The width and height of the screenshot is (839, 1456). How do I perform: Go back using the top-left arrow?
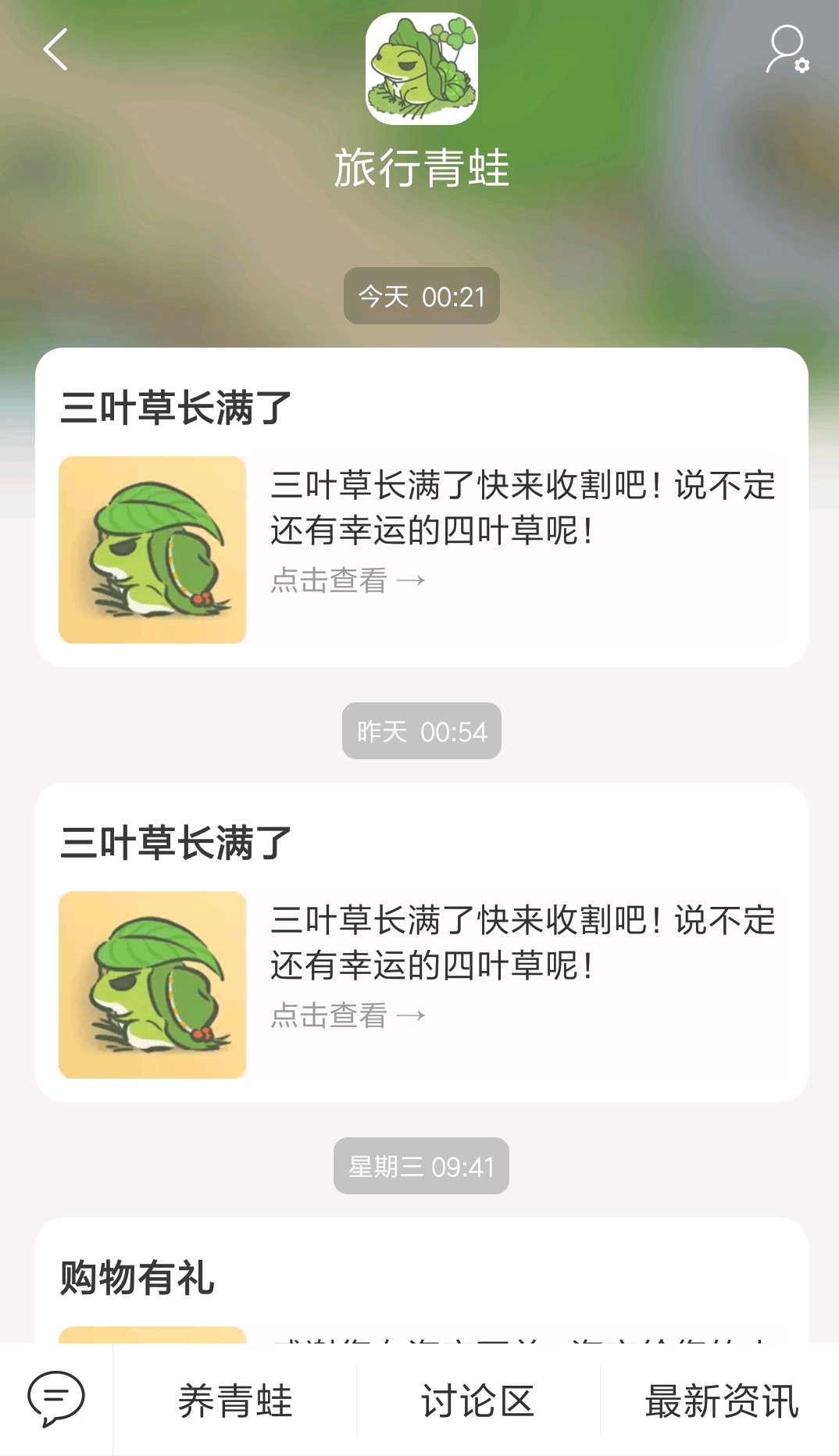(x=55, y=50)
